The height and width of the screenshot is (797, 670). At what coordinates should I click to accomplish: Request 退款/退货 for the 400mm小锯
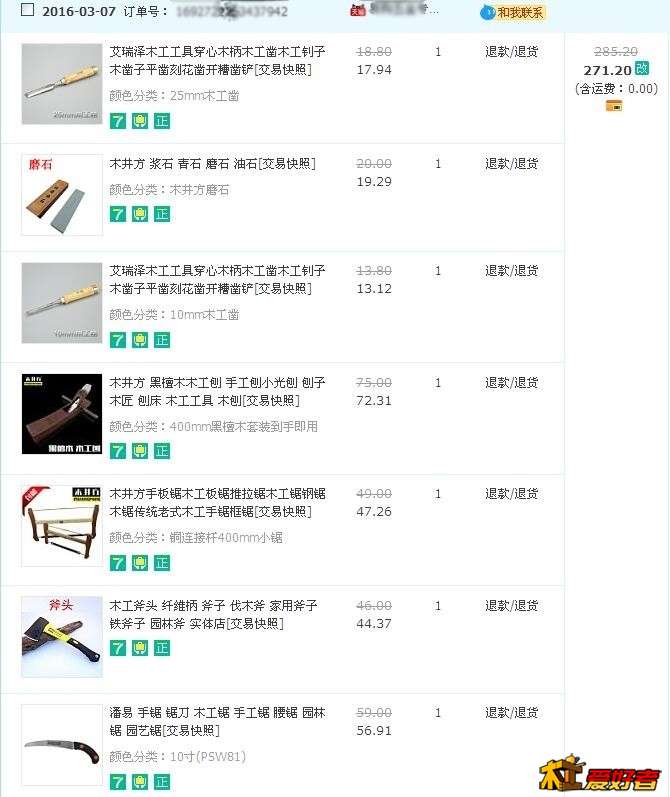tap(511, 494)
